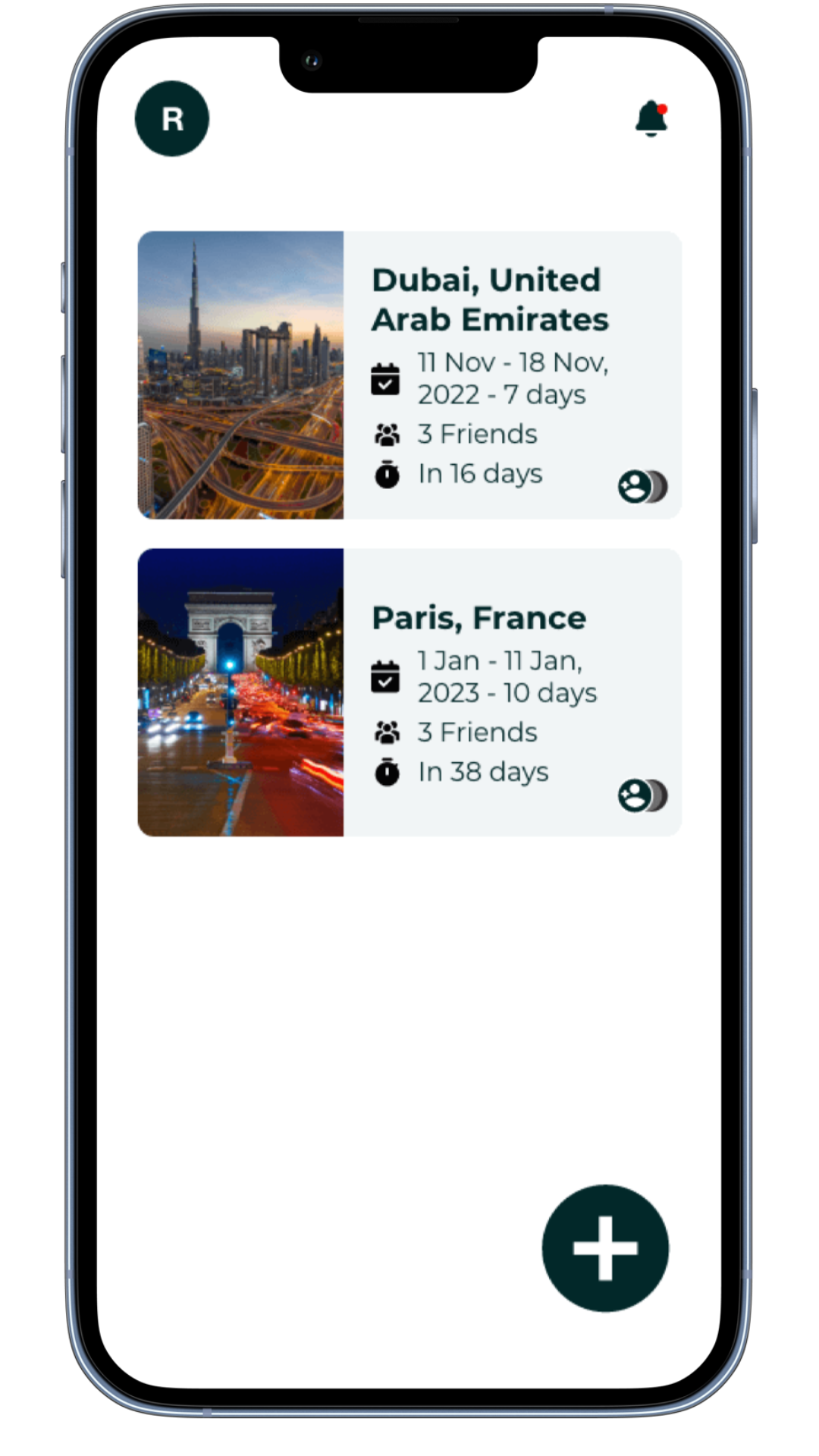Open the Dubai, United Arab Emirates trip
819x1456 pixels.
coord(489,300)
